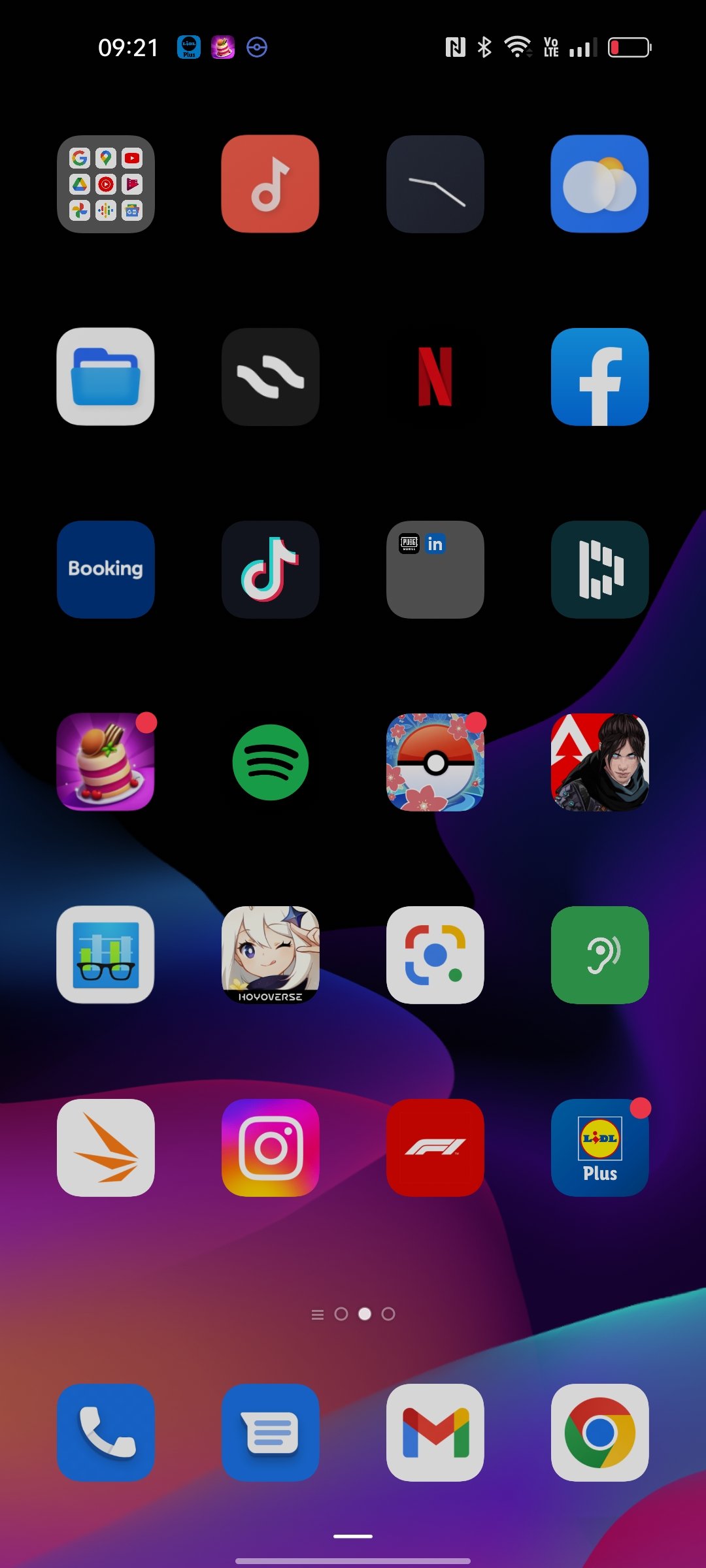Launch the F1 app

pyautogui.click(x=435, y=1148)
